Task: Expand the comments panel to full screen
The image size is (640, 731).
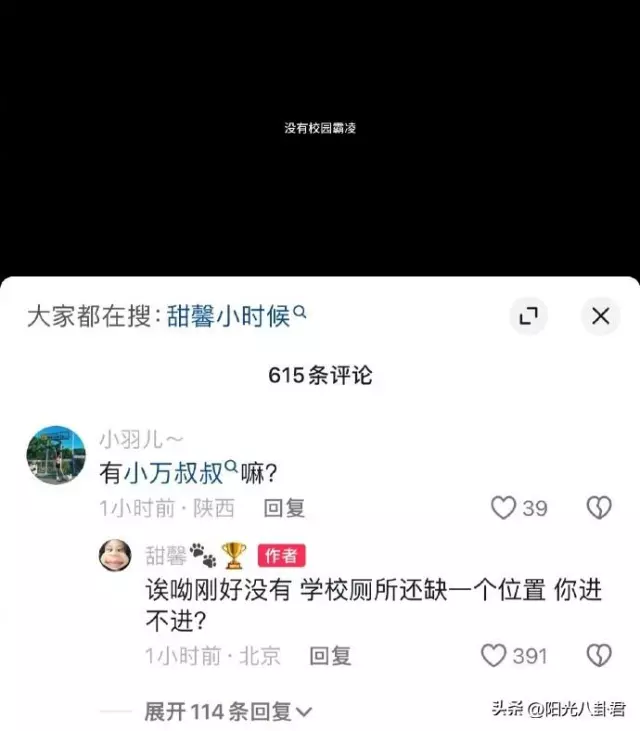Action: pos(529,316)
